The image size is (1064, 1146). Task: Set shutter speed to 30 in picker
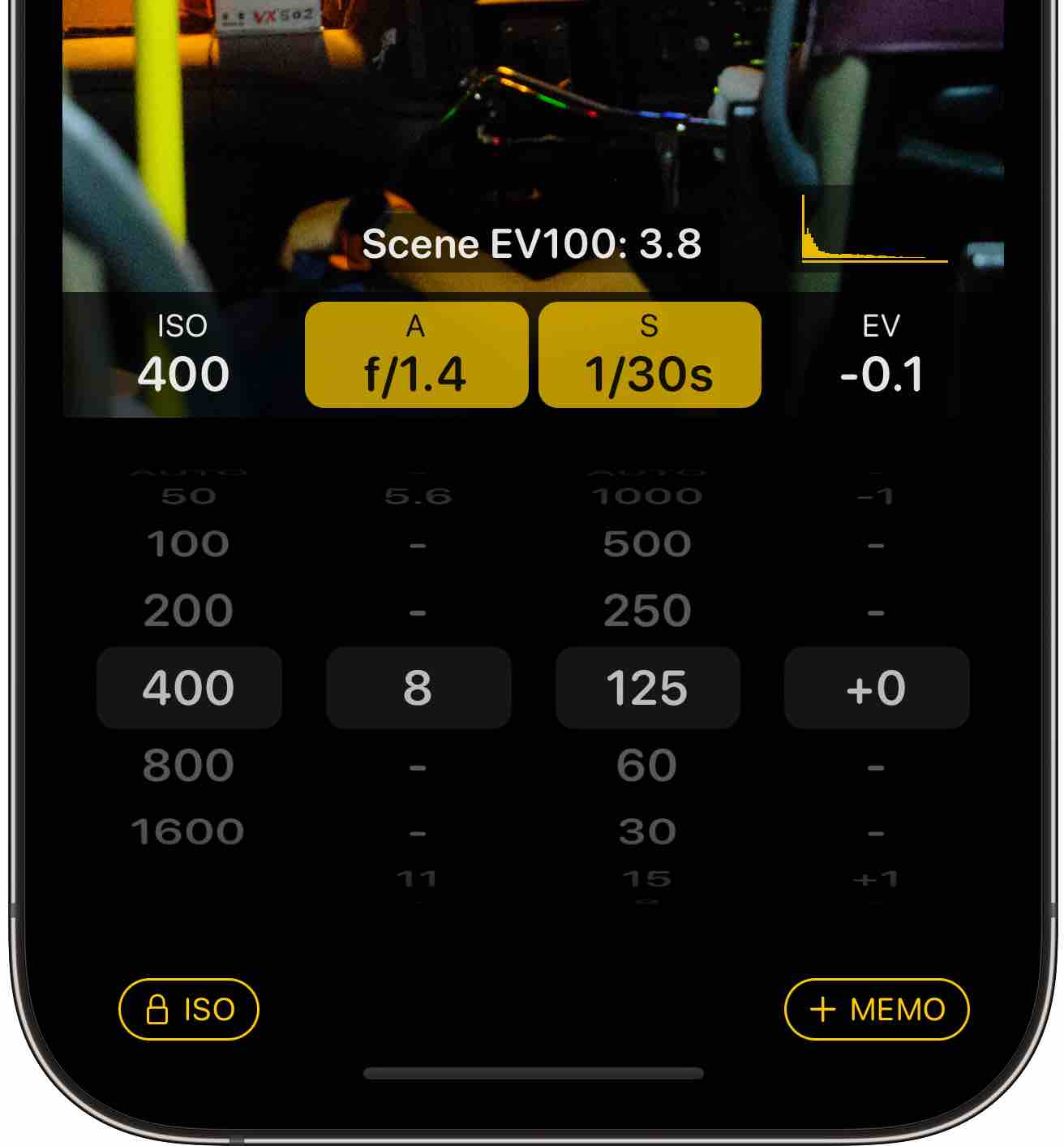[647, 832]
